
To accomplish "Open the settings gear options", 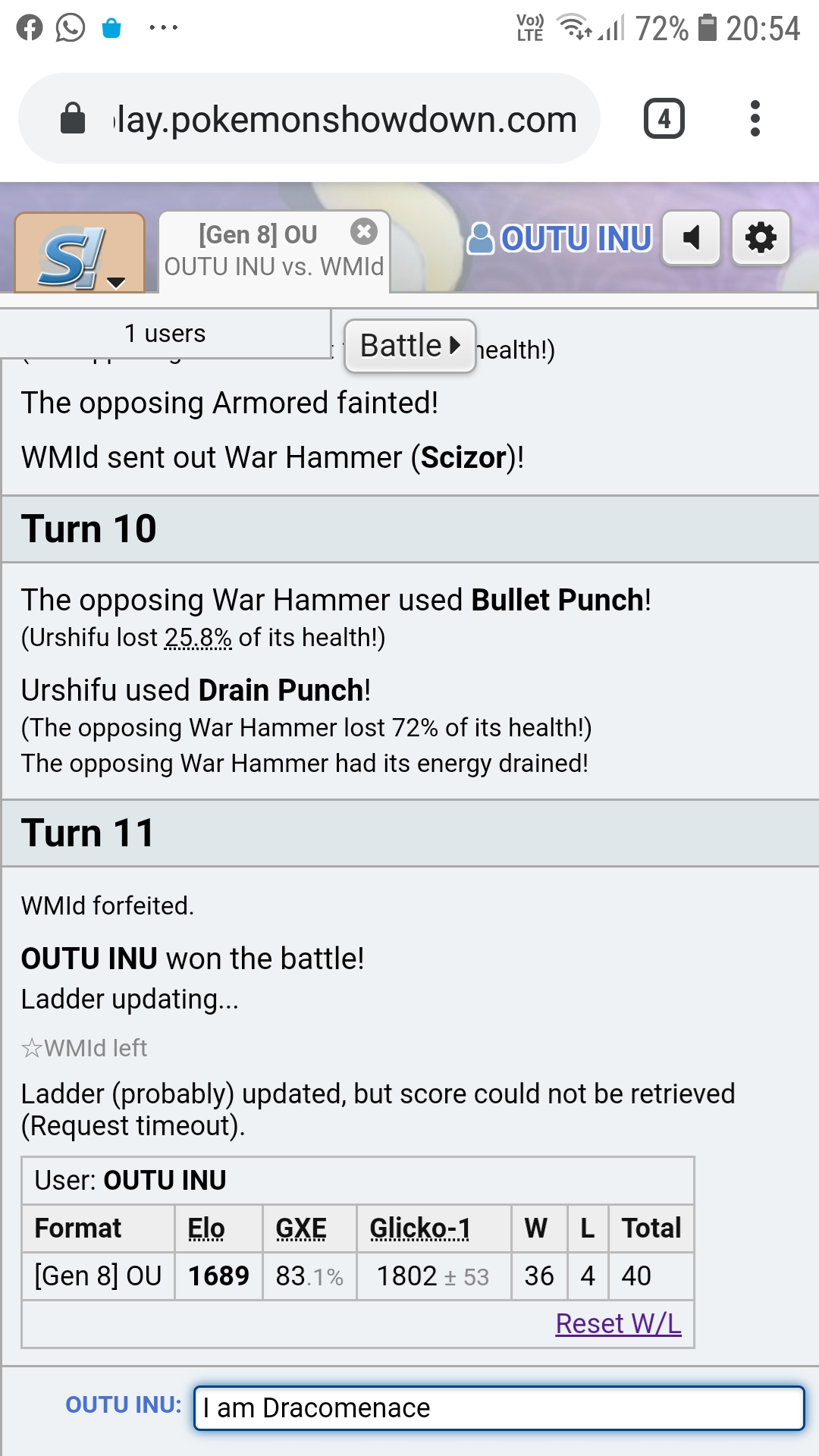I will point(761,238).
